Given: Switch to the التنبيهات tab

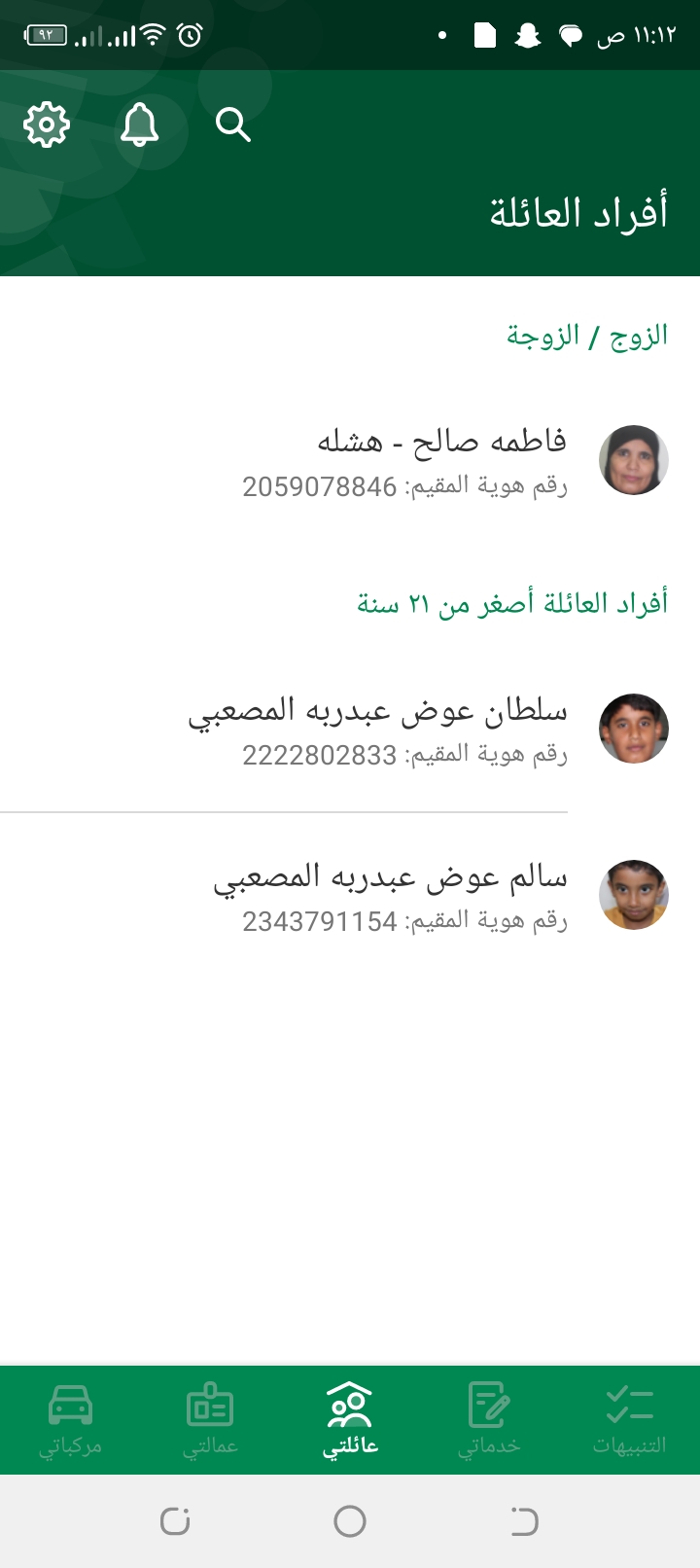Looking at the screenshot, I should point(629,1419).
